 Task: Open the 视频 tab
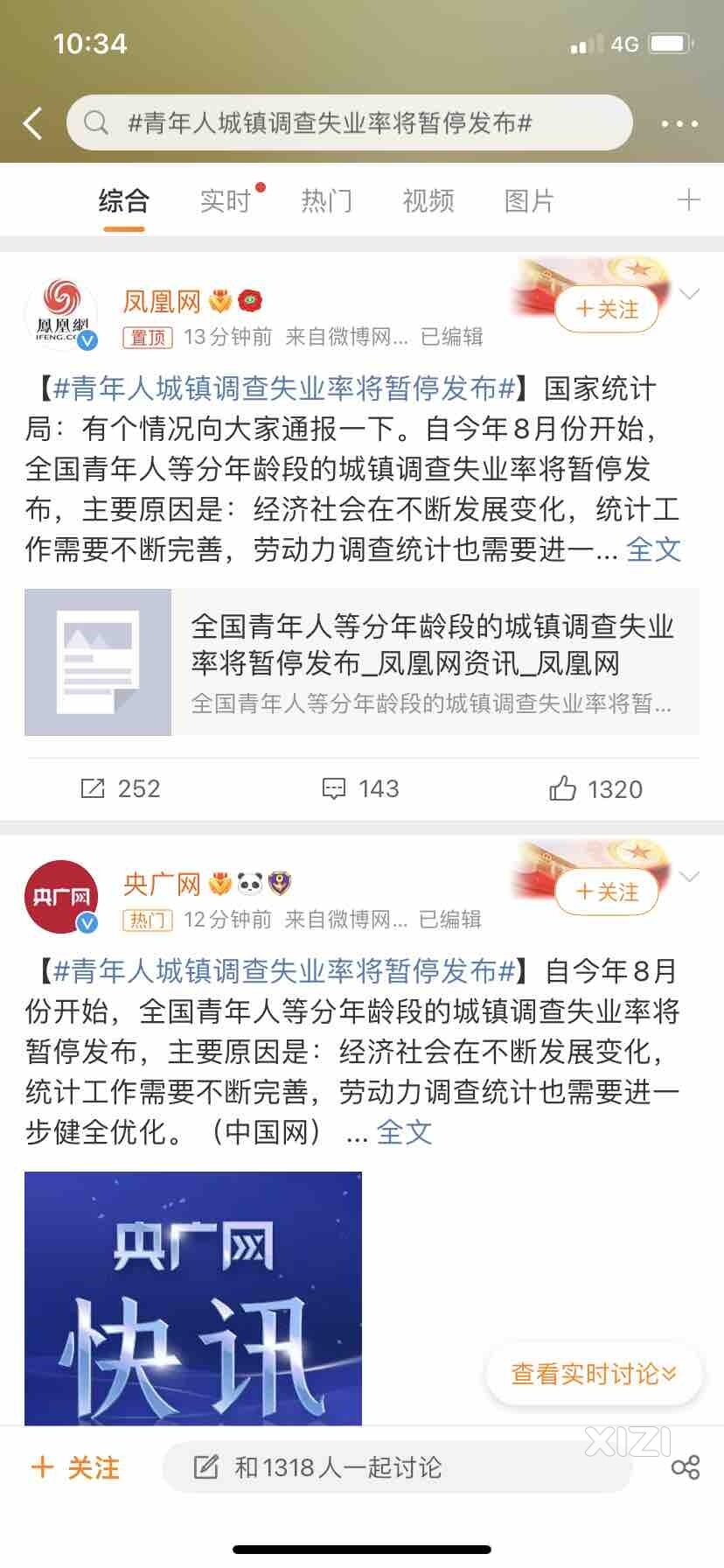[428, 201]
